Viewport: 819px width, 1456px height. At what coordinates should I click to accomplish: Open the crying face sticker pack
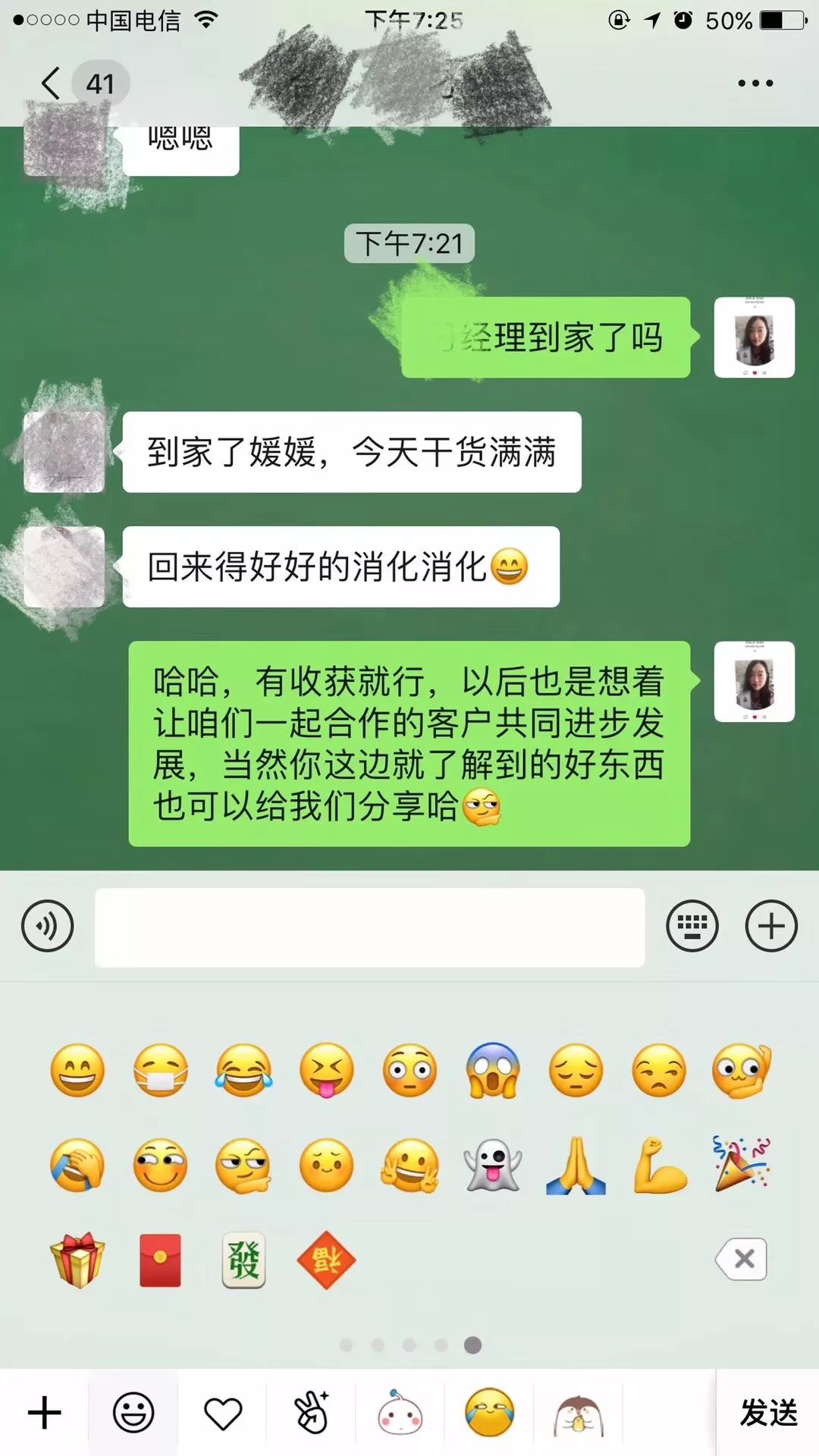pos(489,1413)
